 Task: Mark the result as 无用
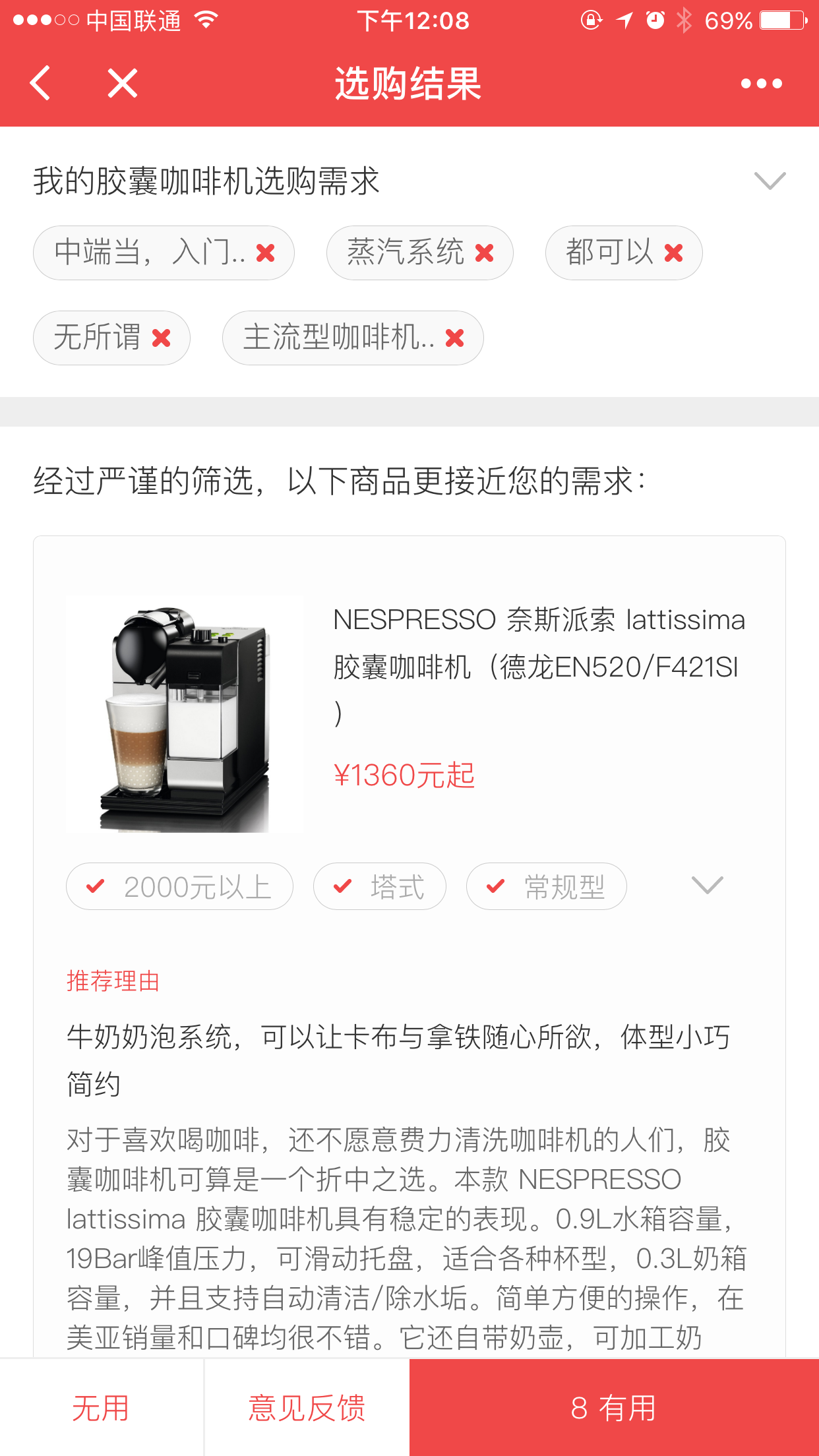tap(101, 1408)
